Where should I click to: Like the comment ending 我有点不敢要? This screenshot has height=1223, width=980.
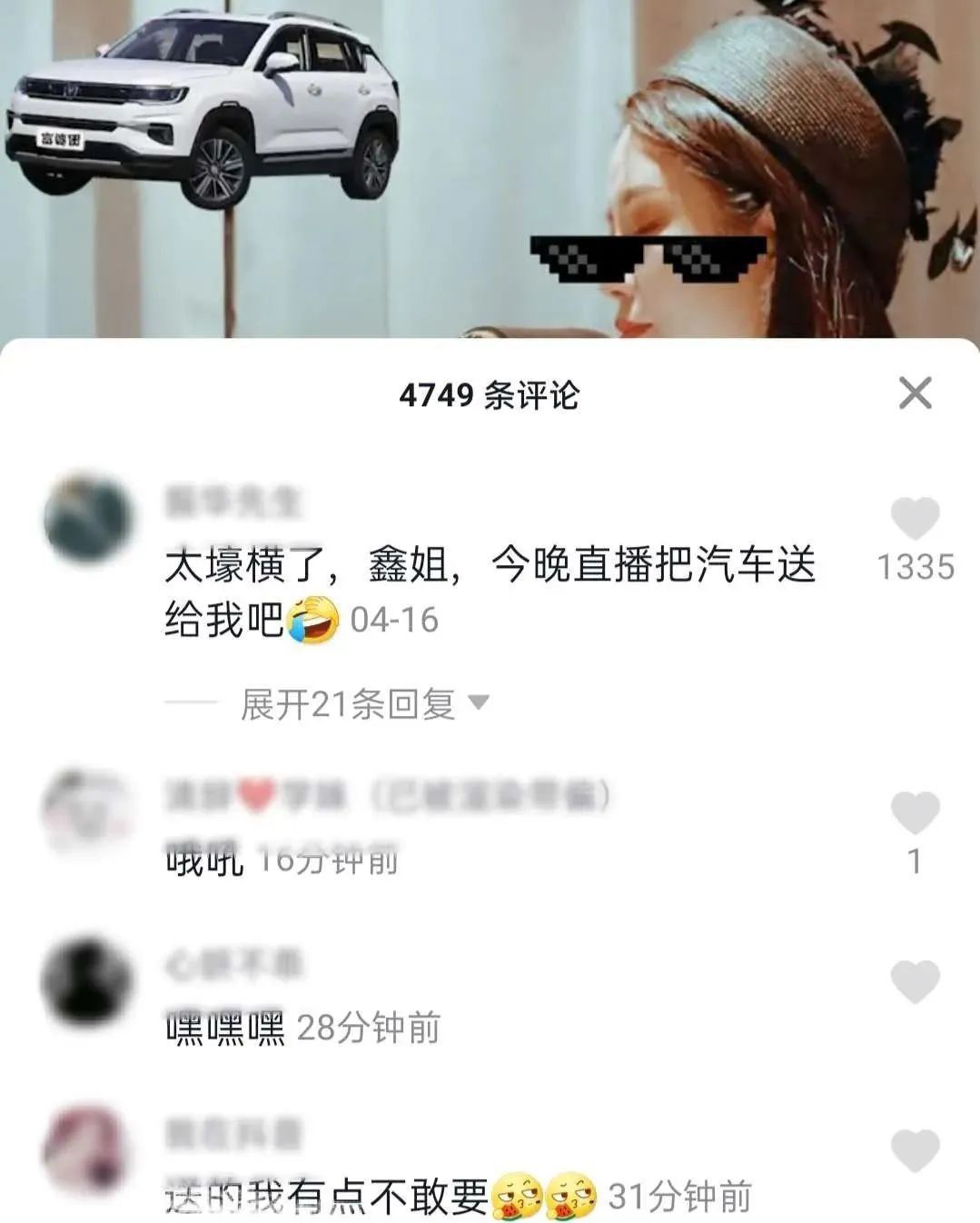click(915, 1151)
